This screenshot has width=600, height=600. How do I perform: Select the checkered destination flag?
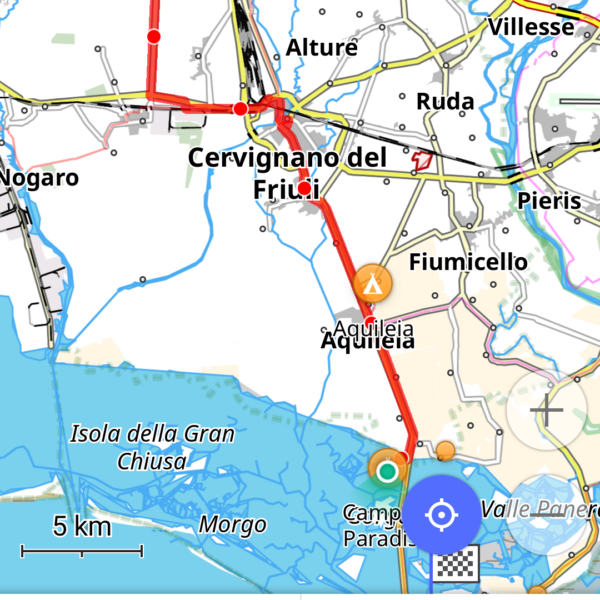click(456, 565)
